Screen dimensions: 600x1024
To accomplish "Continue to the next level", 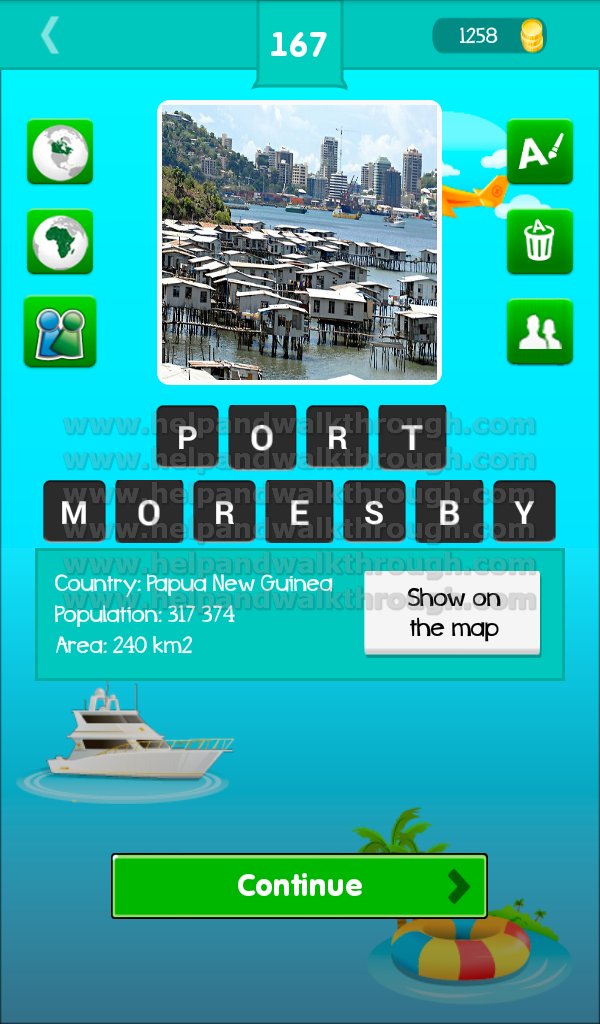I will (x=300, y=886).
